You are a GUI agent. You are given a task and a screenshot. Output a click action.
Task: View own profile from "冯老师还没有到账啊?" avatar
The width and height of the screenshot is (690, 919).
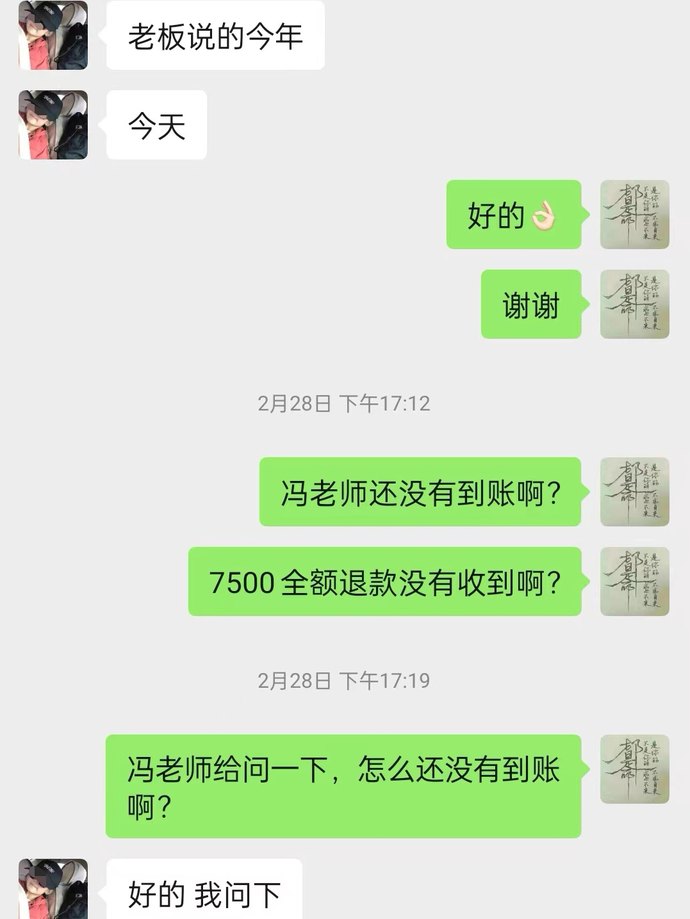click(x=634, y=492)
